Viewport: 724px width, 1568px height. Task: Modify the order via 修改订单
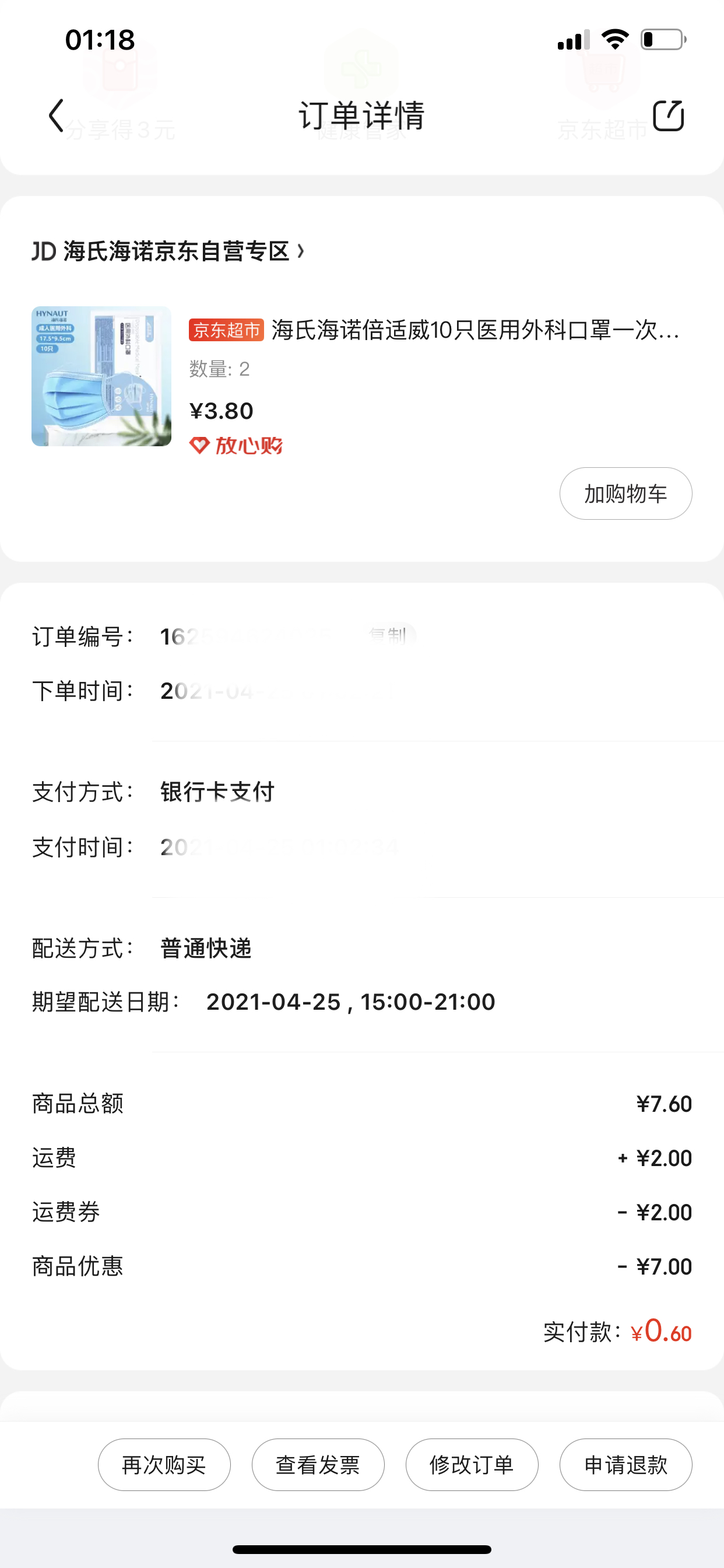coord(472,1465)
